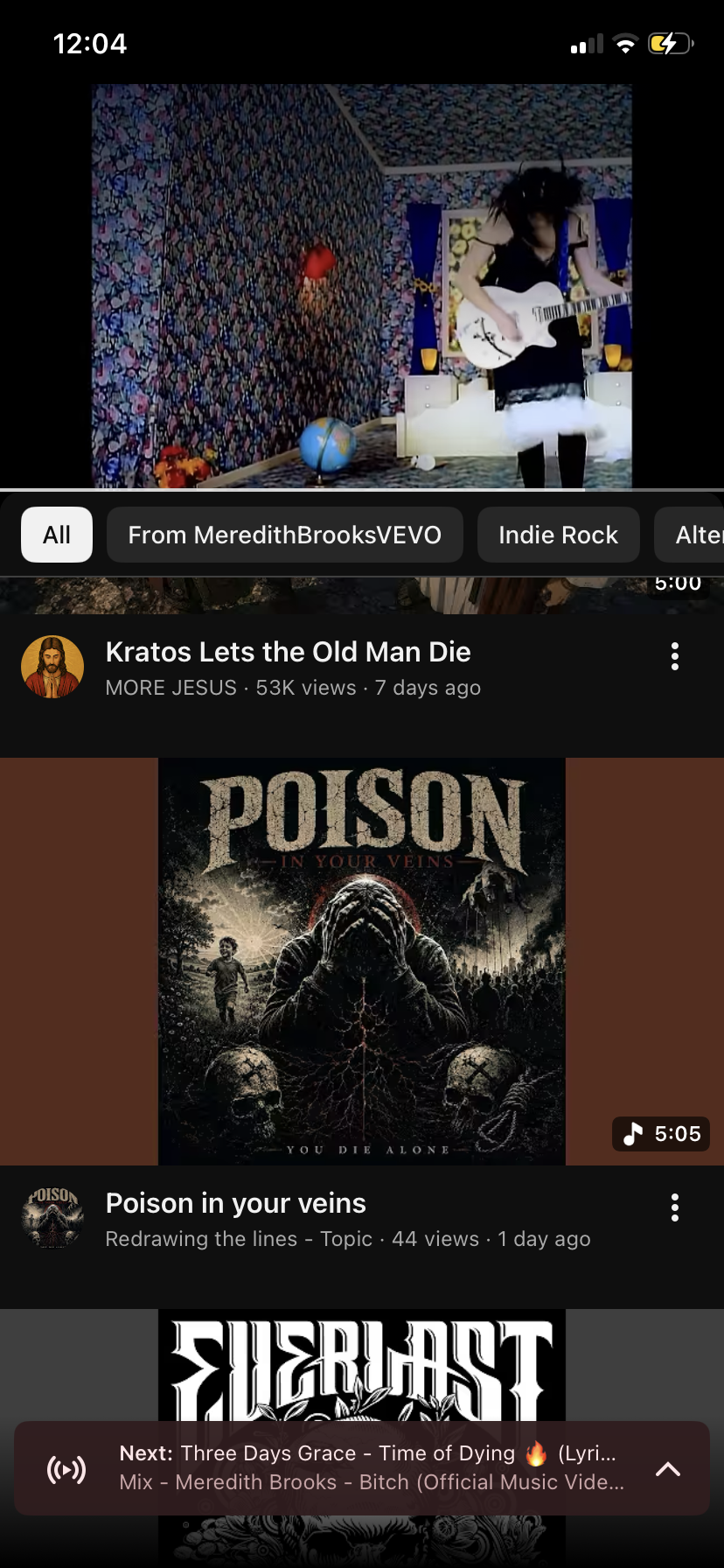
Task: Open the Everlast video thumbnail
Action: pyautogui.click(x=362, y=1365)
